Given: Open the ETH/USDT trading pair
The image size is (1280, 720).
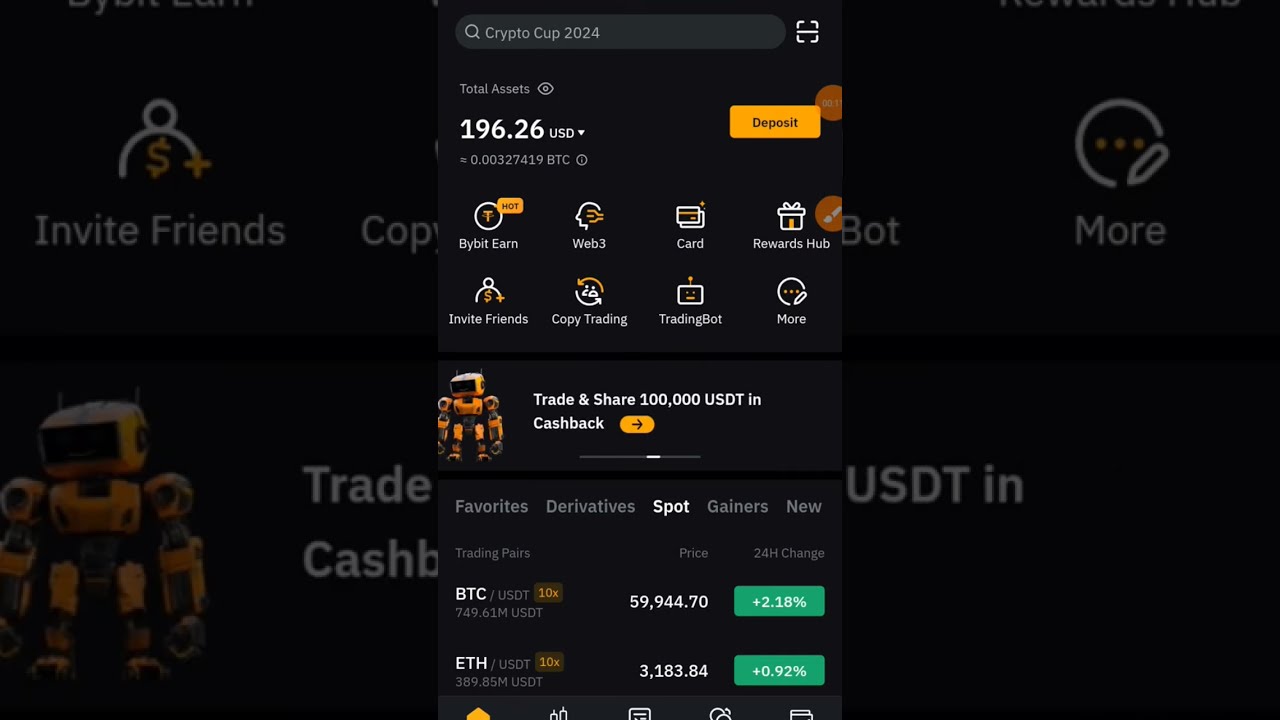Looking at the screenshot, I should (580, 671).
